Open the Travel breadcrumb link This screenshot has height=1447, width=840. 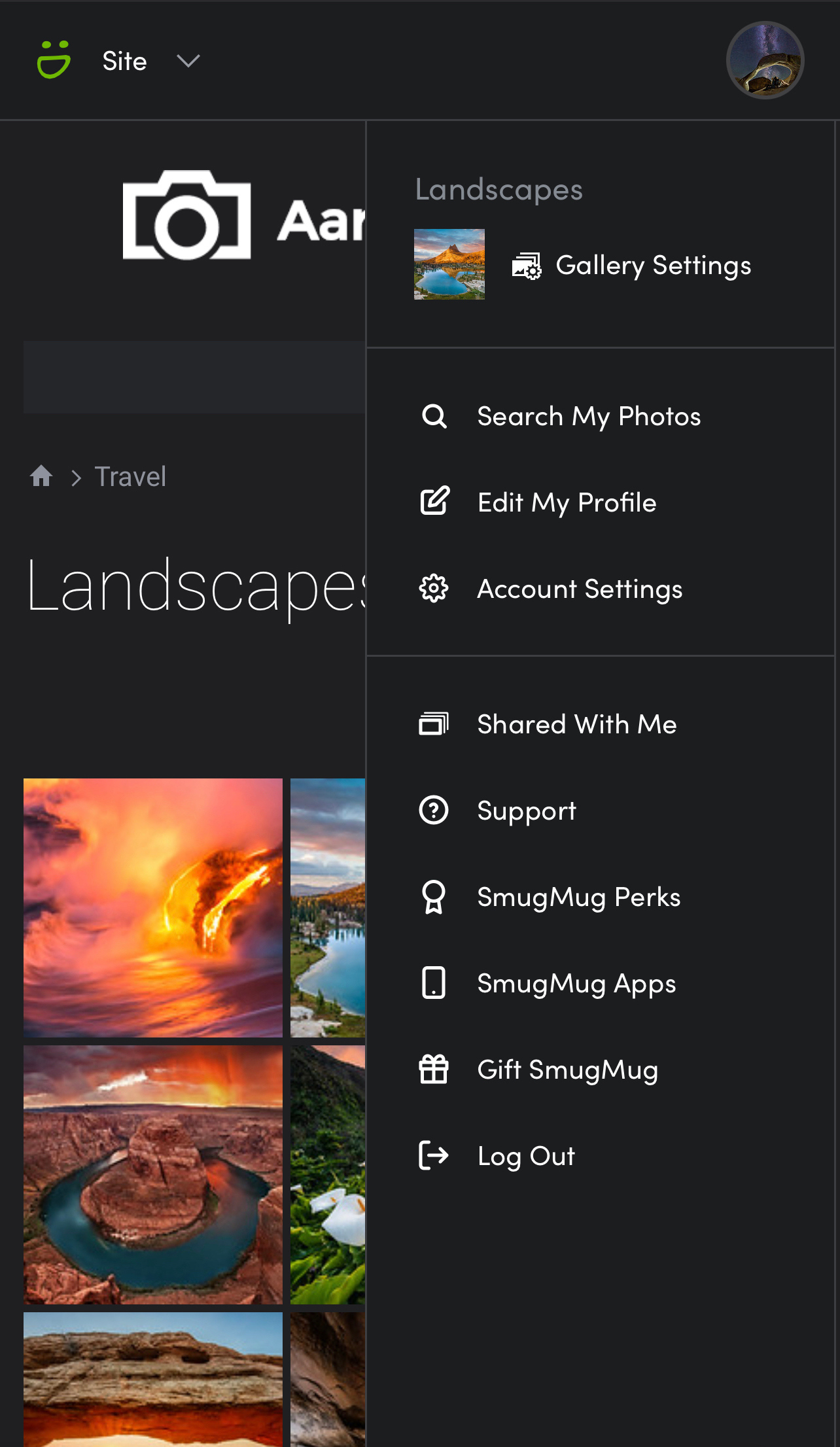pyautogui.click(x=130, y=476)
